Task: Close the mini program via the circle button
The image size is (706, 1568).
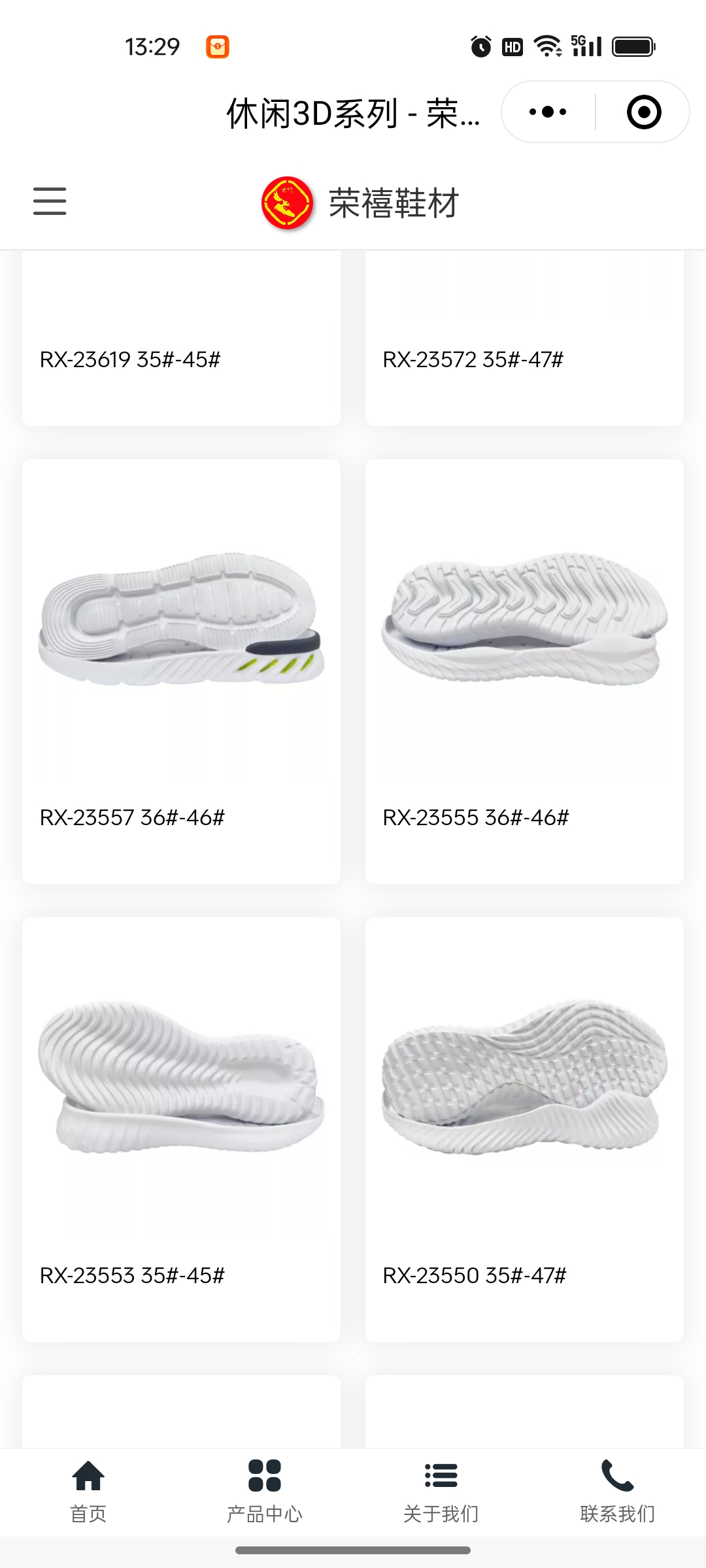Action: (x=644, y=112)
